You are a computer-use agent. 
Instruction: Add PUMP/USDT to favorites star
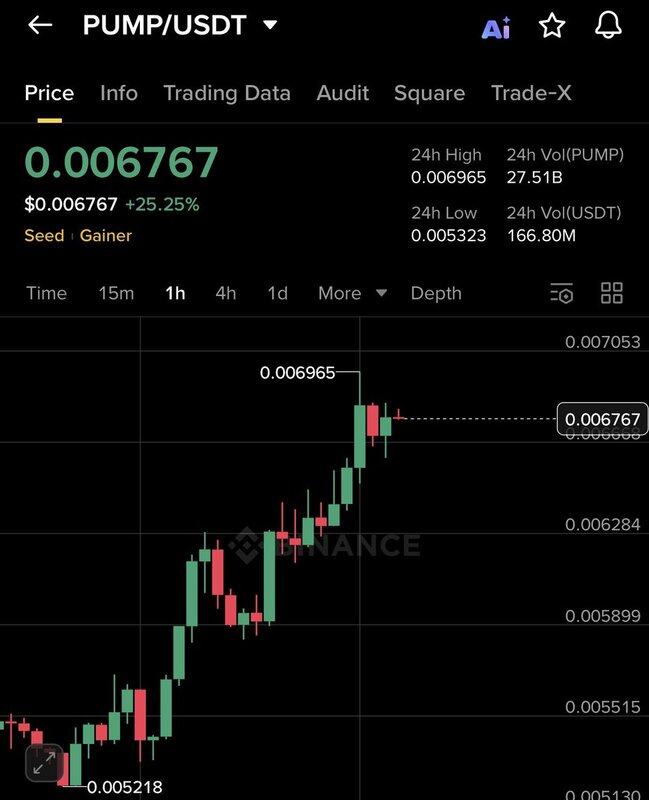coord(552,27)
